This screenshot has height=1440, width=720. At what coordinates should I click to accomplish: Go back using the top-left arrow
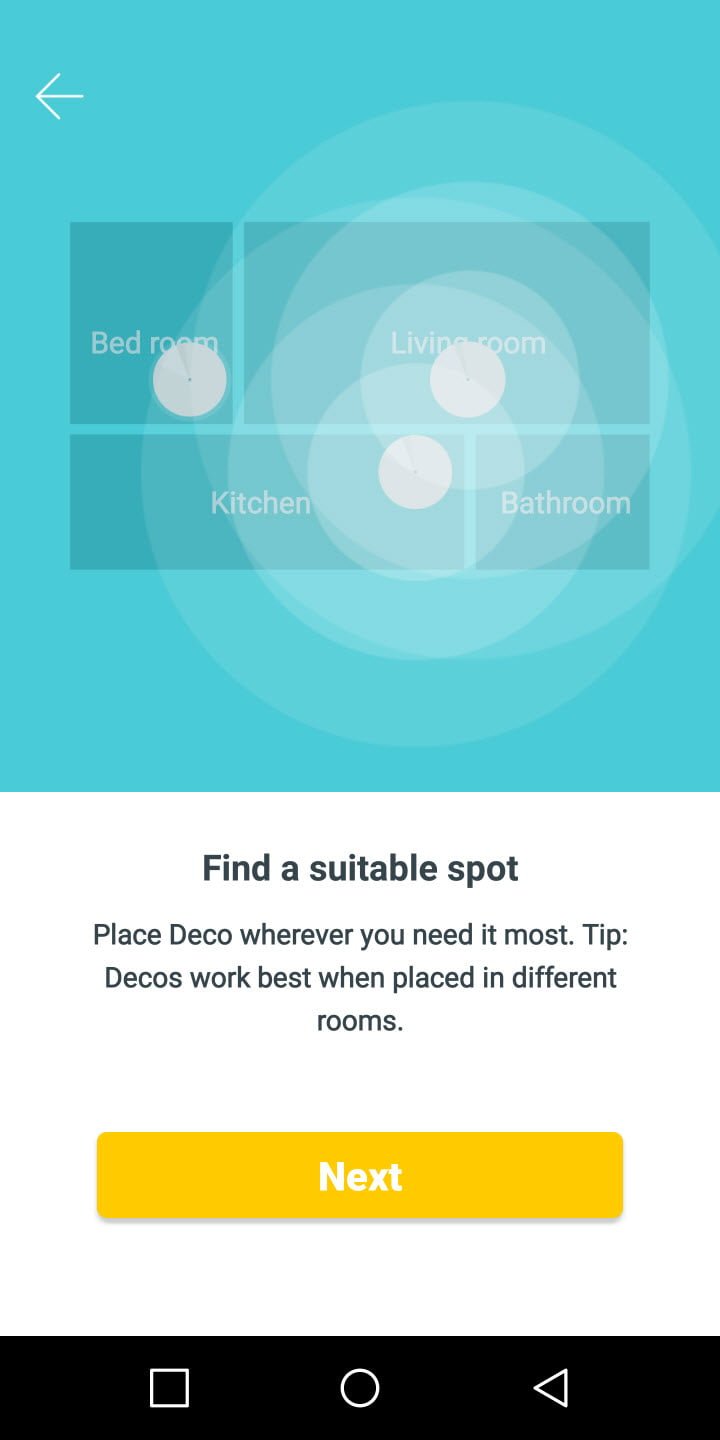click(x=59, y=96)
